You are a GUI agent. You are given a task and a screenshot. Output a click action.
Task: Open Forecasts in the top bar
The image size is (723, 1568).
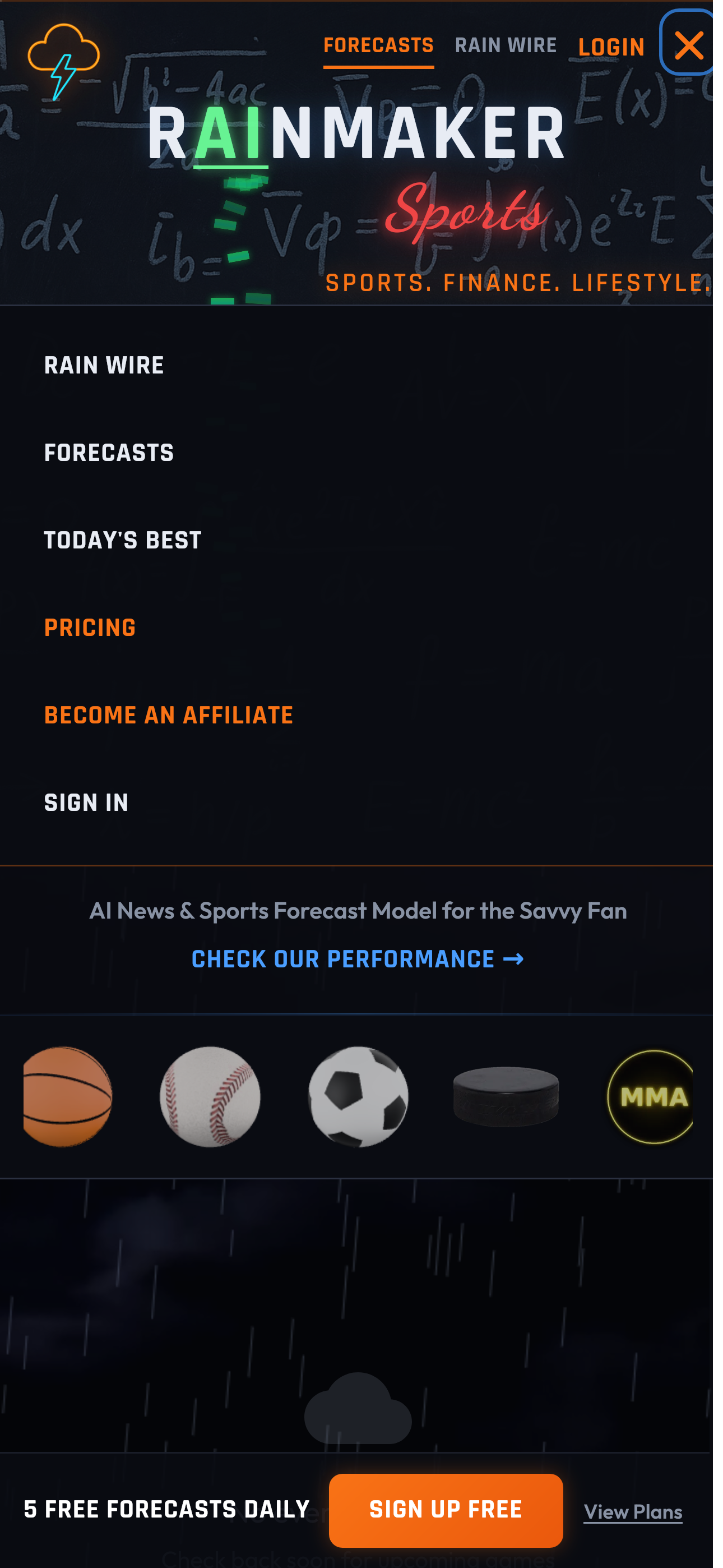[x=378, y=45]
